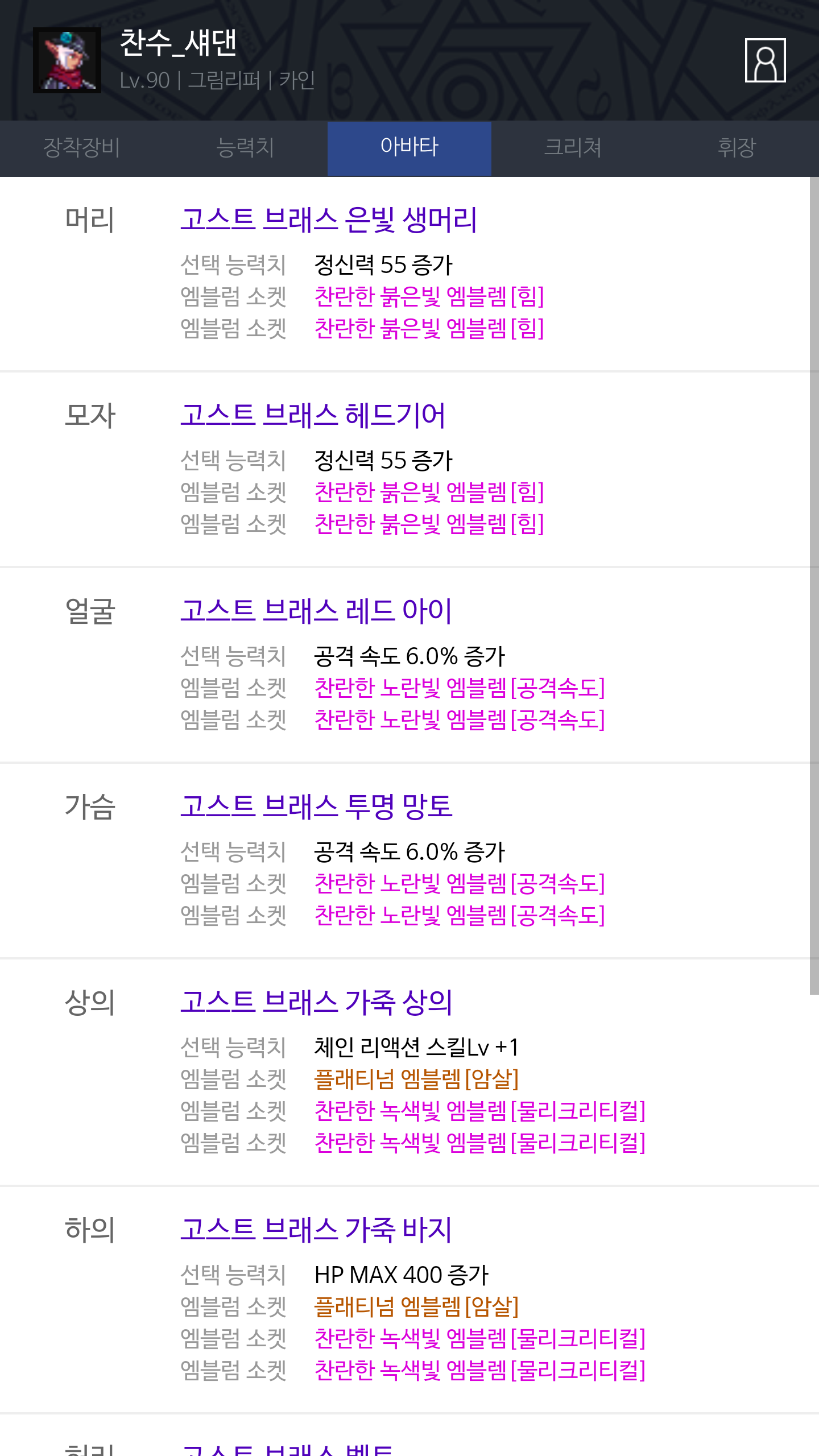The width and height of the screenshot is (819, 1456).
Task: Switch to the 휘장 tab
Action: pyautogui.click(x=737, y=148)
